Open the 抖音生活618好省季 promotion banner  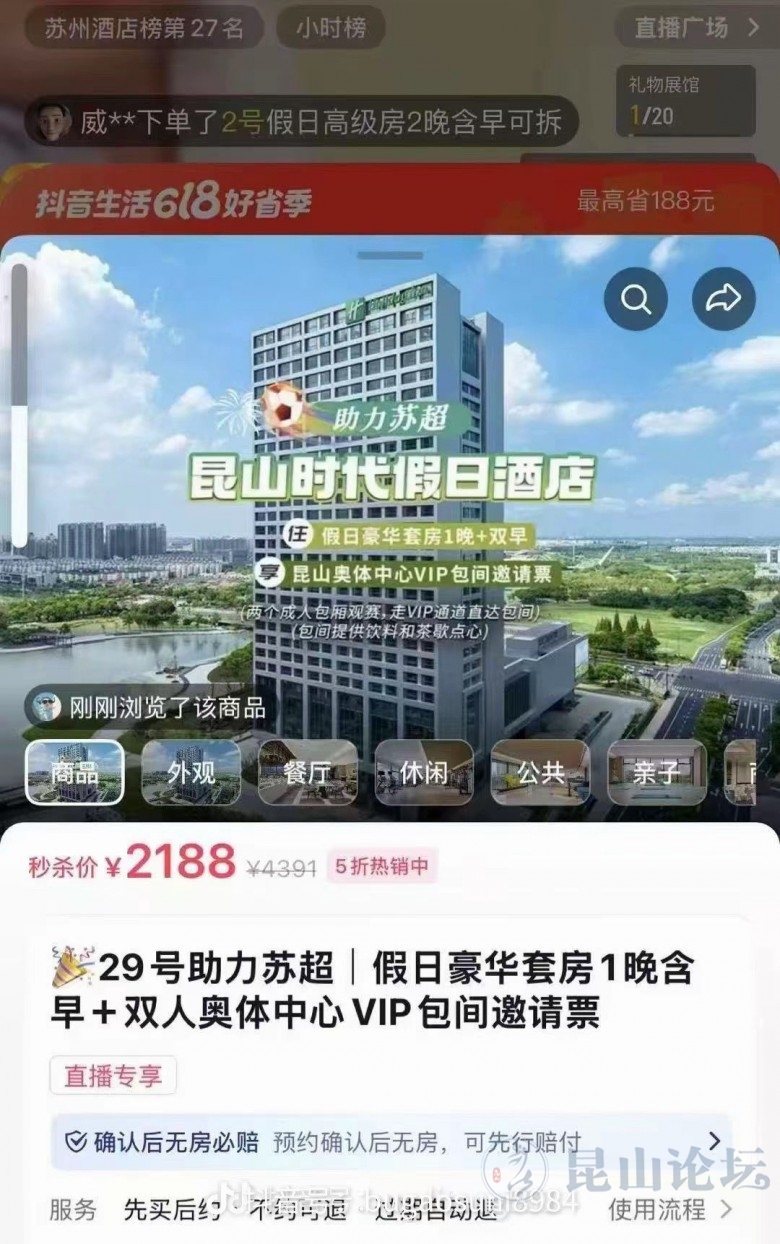coord(389,201)
